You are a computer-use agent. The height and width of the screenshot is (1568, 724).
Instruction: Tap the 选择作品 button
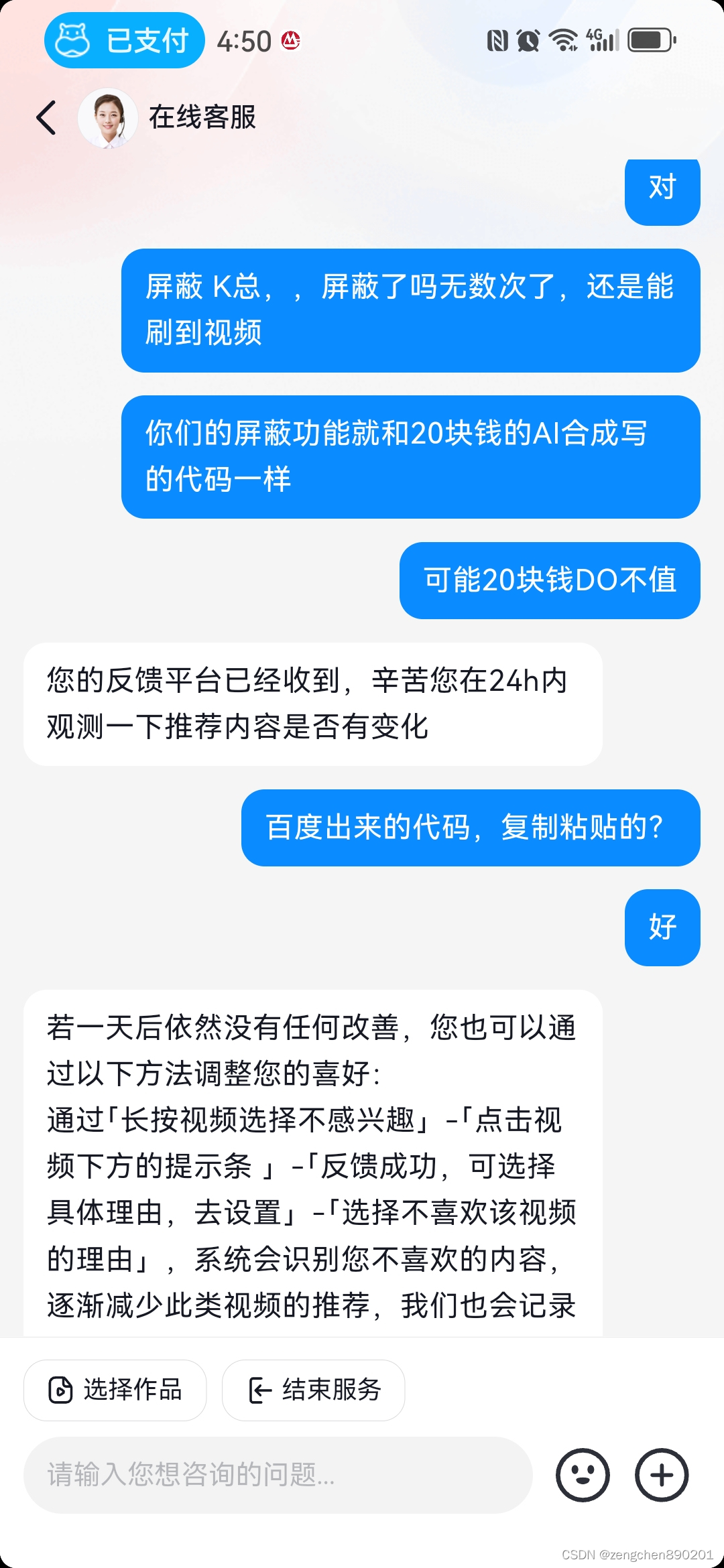click(115, 1390)
